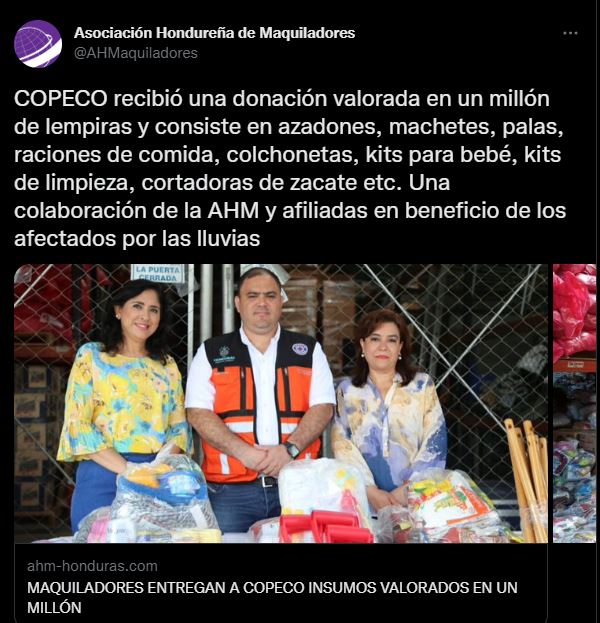Open the ahm-honduras.com article card

tap(280, 585)
